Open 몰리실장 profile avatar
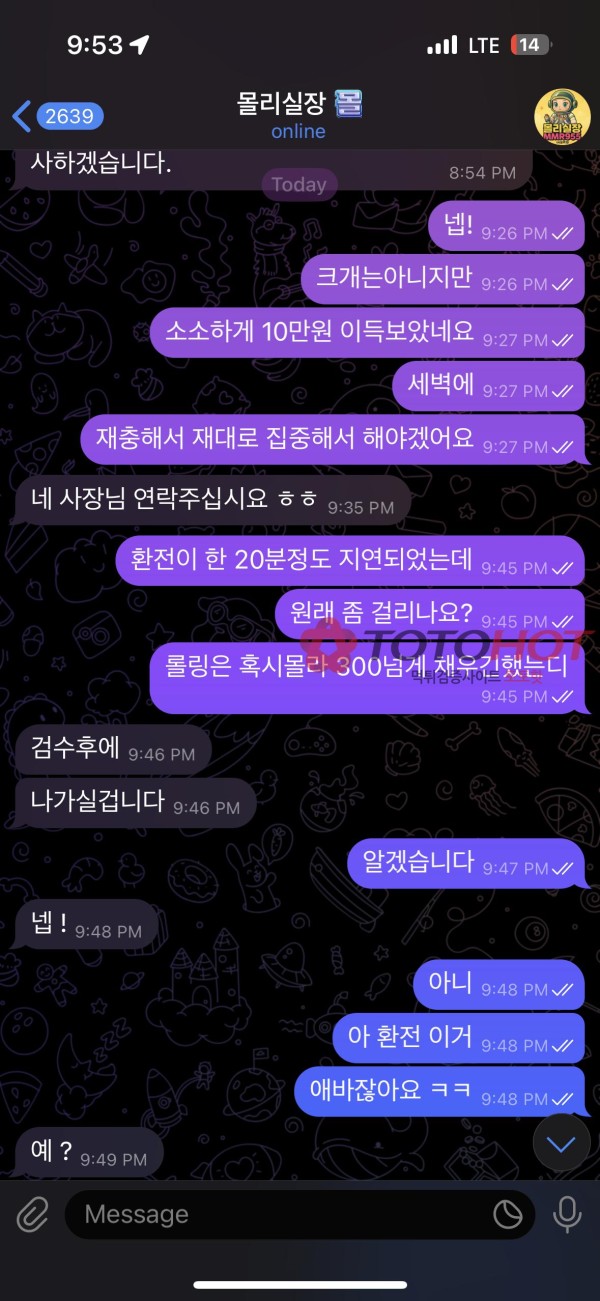This screenshot has width=600, height=1301. (x=561, y=117)
